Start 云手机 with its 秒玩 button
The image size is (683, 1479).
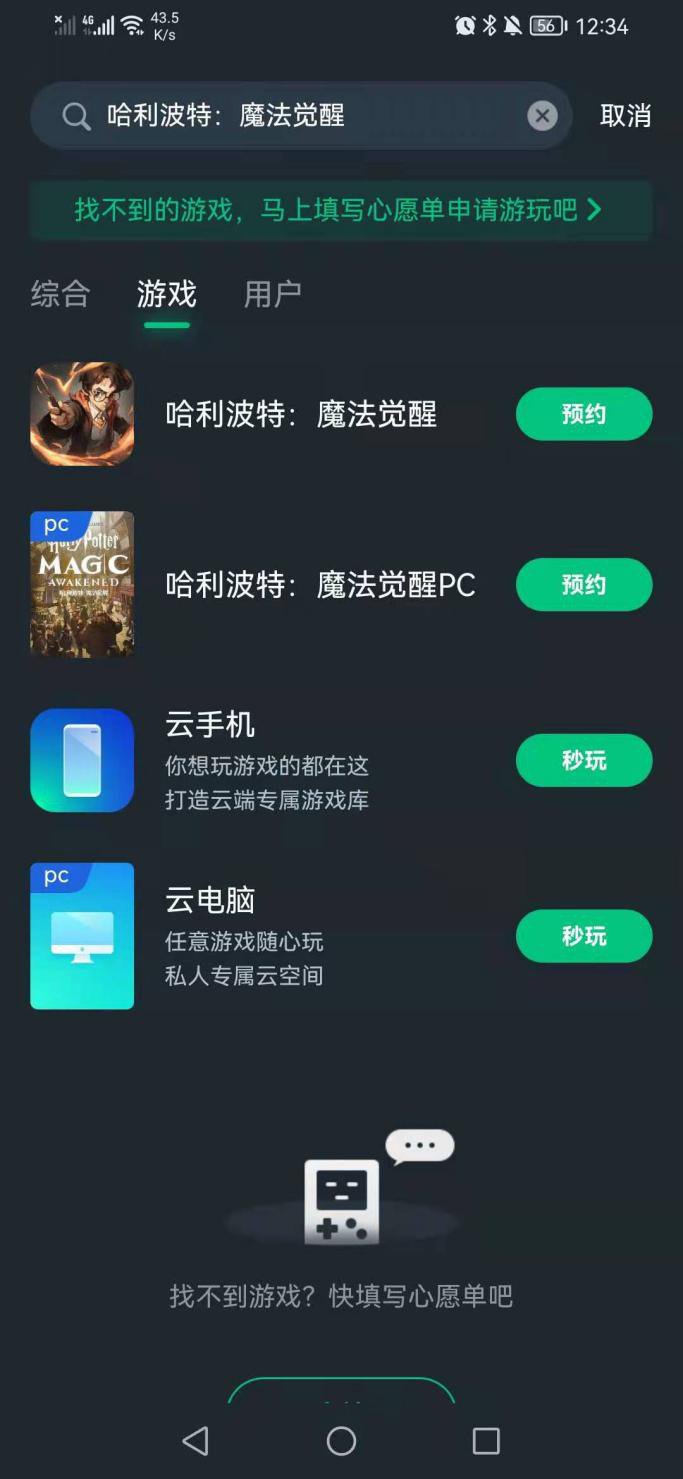click(584, 760)
